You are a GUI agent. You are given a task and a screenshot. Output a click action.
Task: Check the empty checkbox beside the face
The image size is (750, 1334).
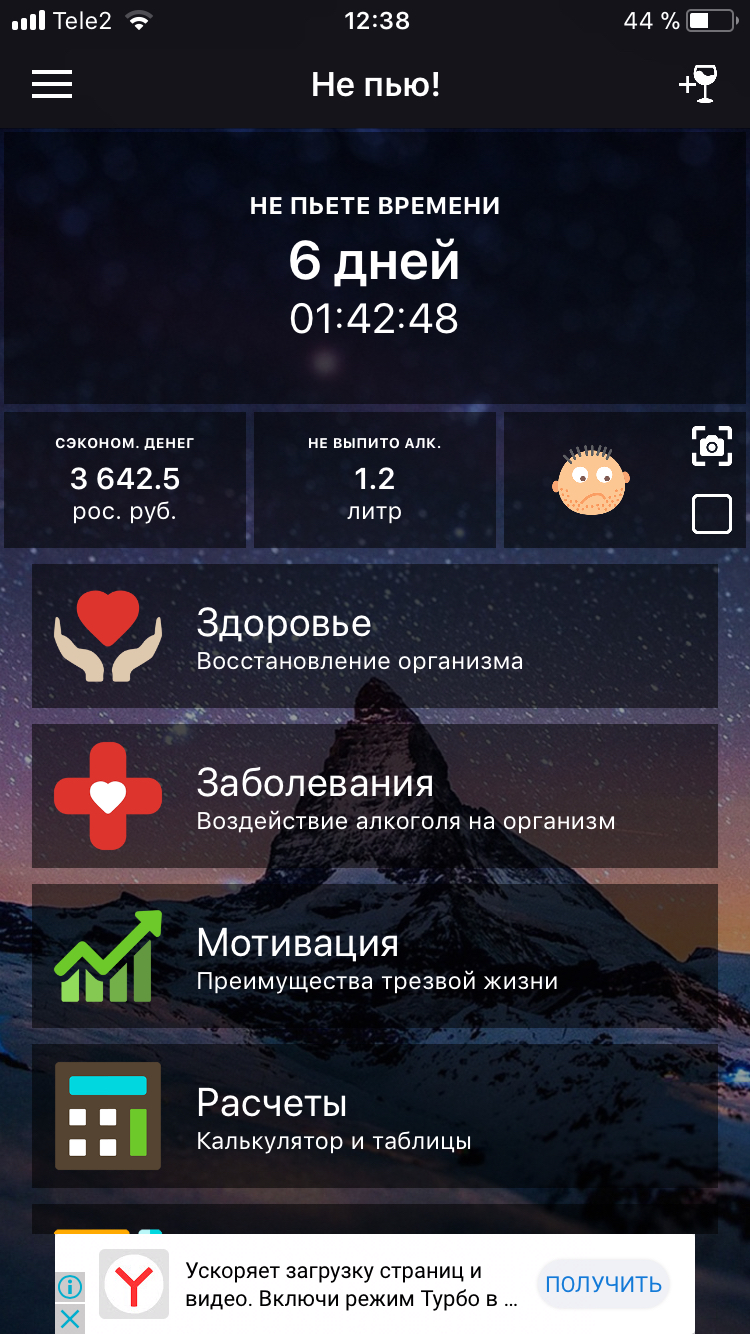point(712,515)
